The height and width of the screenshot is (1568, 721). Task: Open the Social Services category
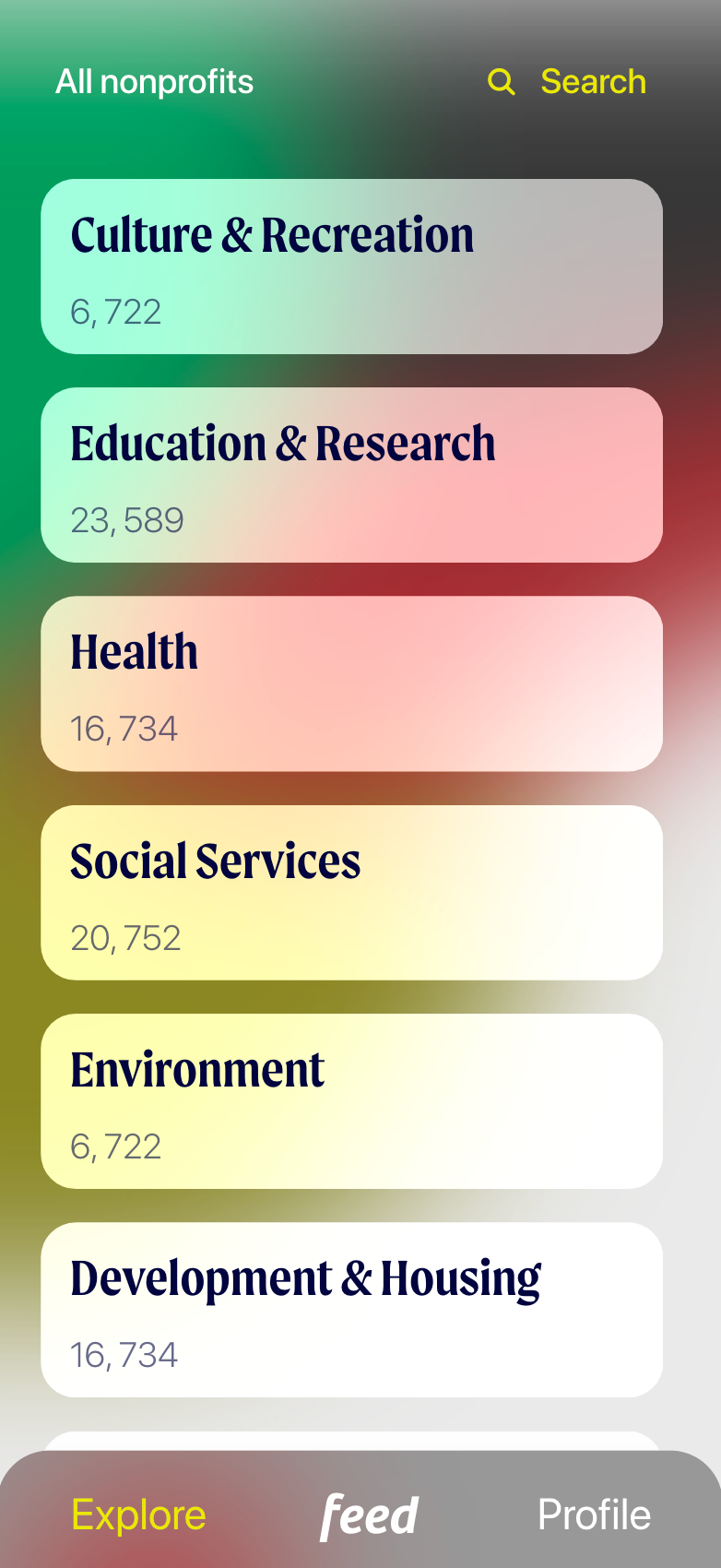click(351, 893)
